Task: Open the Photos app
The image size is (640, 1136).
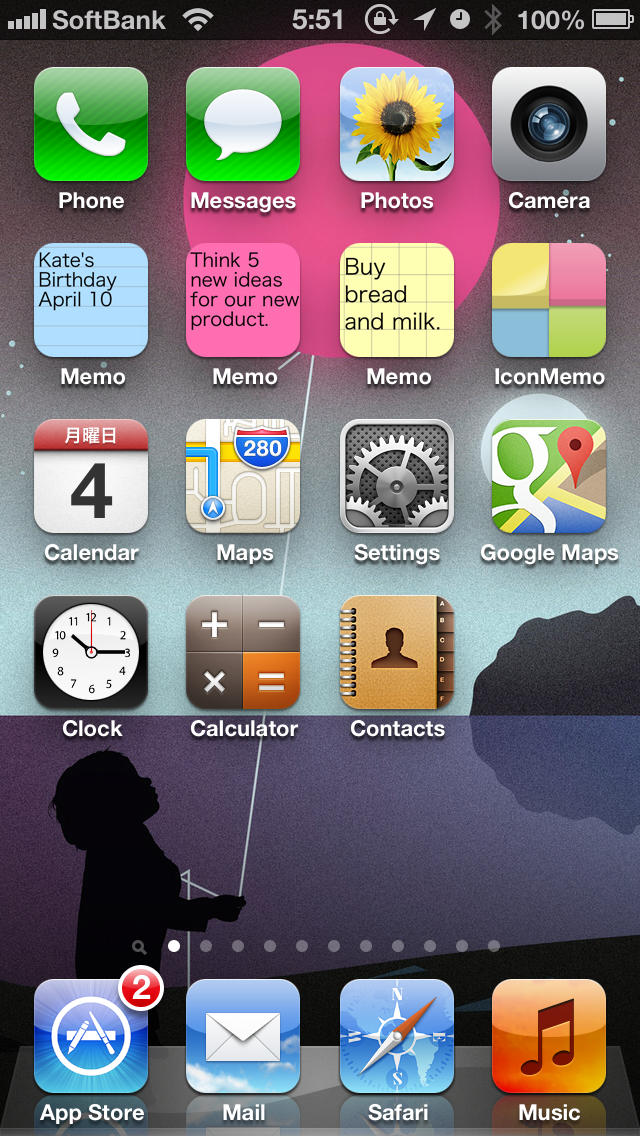Action: 396,124
